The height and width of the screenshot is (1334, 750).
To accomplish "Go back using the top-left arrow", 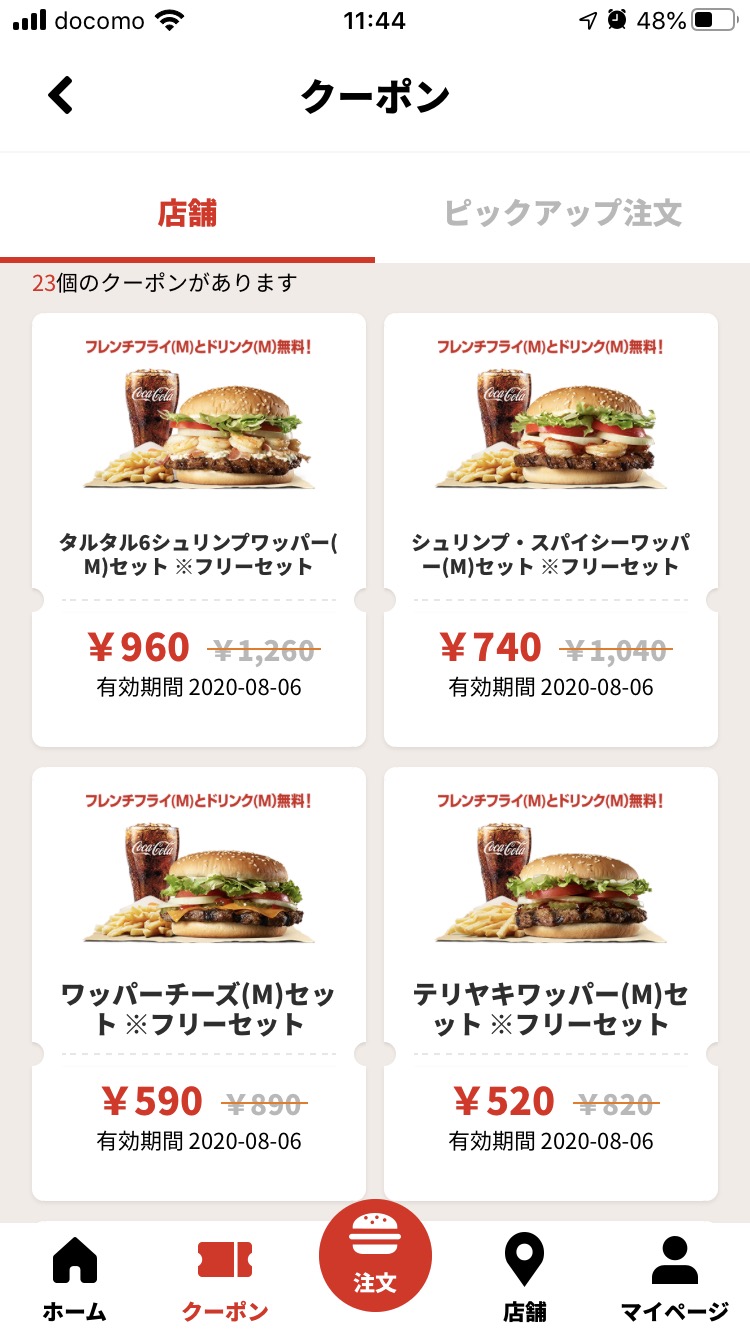I will (x=61, y=96).
